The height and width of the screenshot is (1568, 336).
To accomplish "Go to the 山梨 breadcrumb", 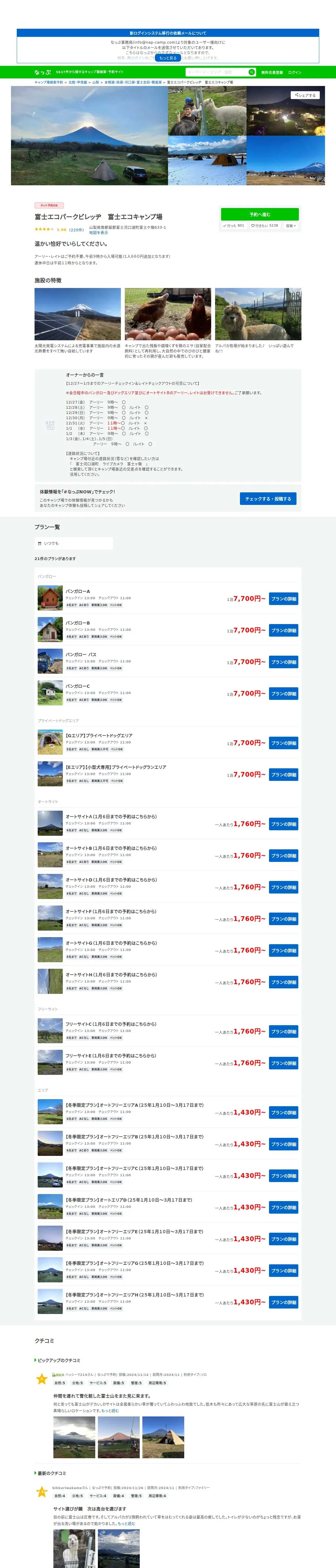I will (95, 82).
